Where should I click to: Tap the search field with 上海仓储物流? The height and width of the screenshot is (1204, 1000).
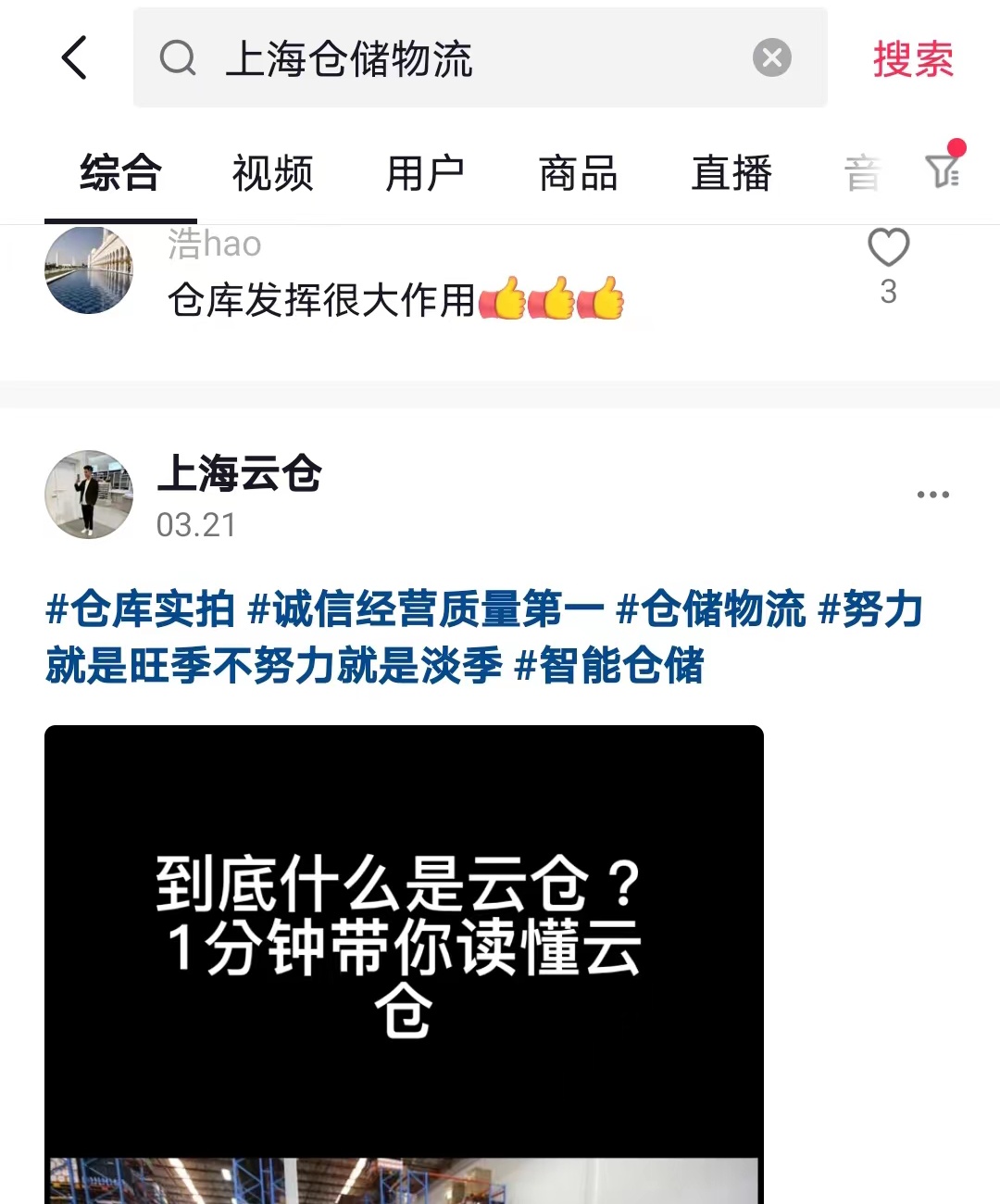[x=463, y=57]
